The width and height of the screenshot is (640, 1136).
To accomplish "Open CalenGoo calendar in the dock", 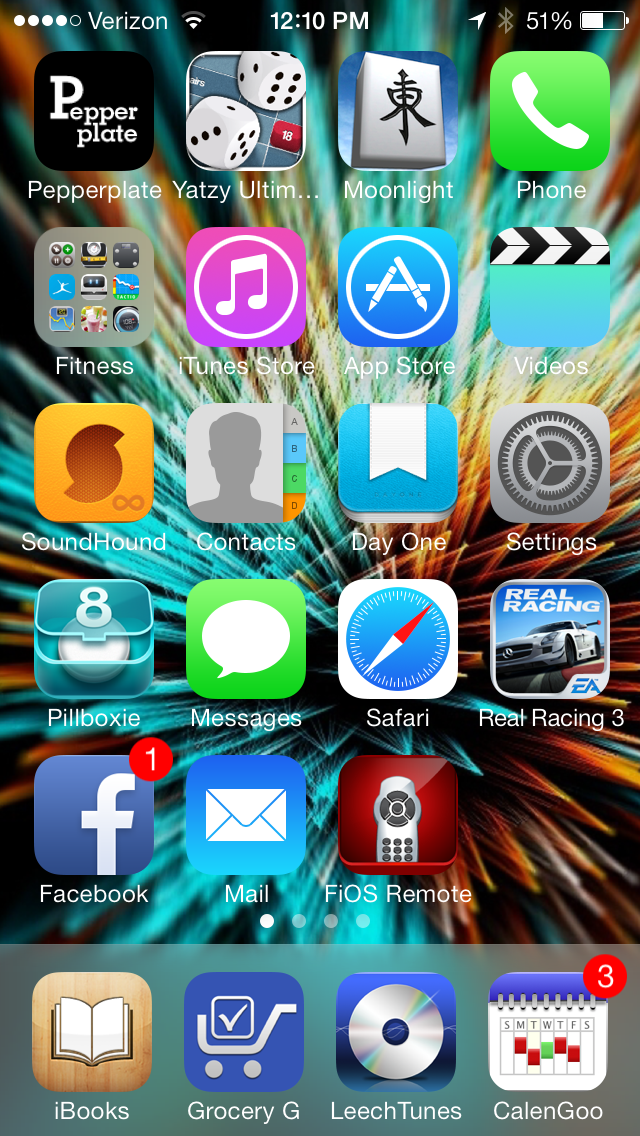I will [x=549, y=1032].
